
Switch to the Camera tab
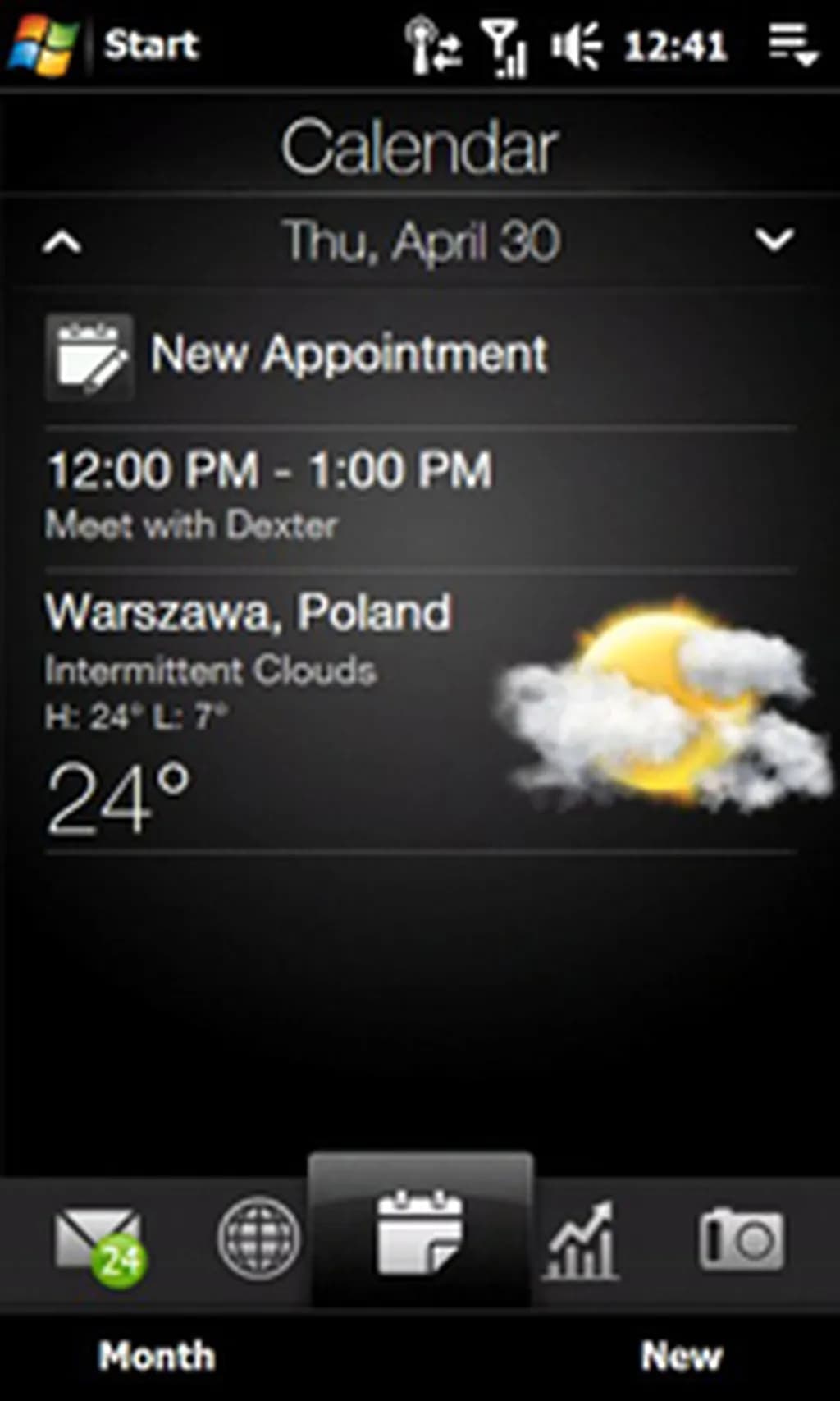[742, 1238]
